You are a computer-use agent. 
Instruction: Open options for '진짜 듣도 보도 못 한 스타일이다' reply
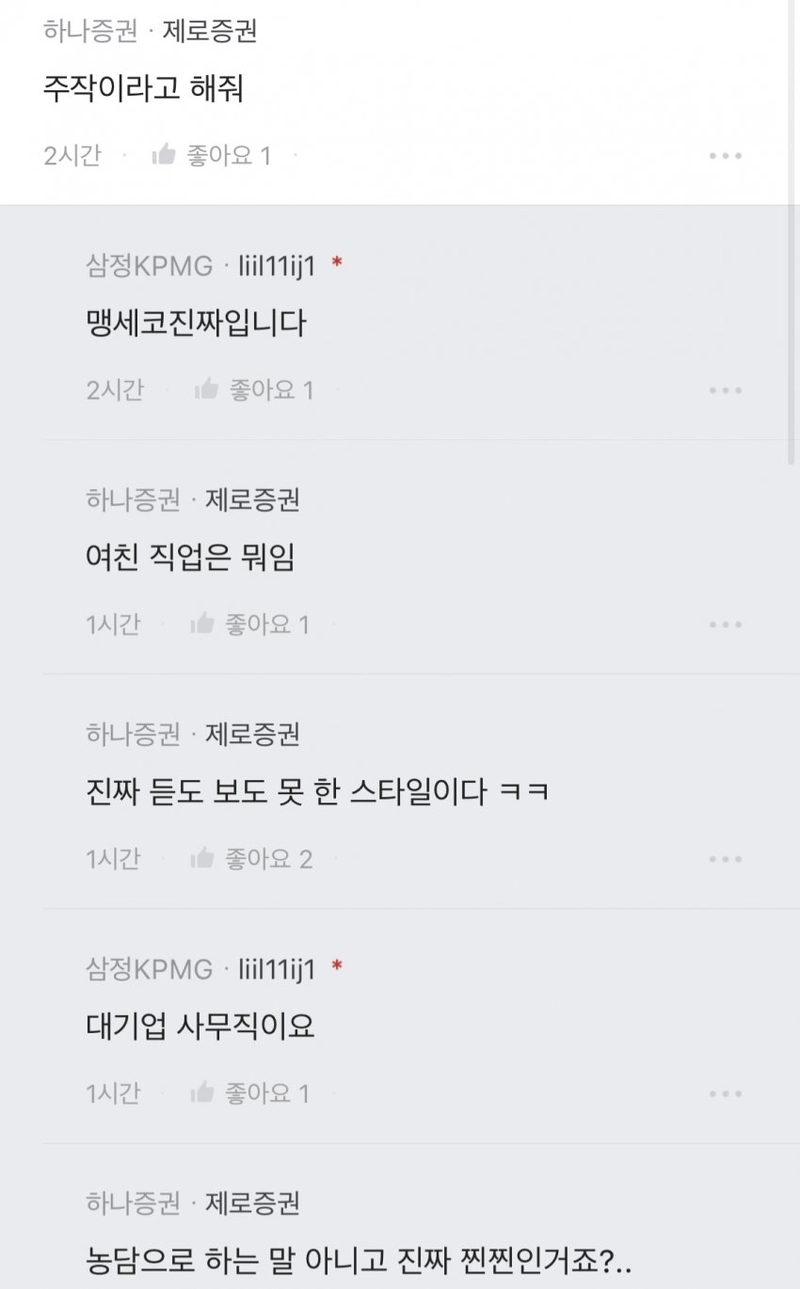(x=725, y=859)
